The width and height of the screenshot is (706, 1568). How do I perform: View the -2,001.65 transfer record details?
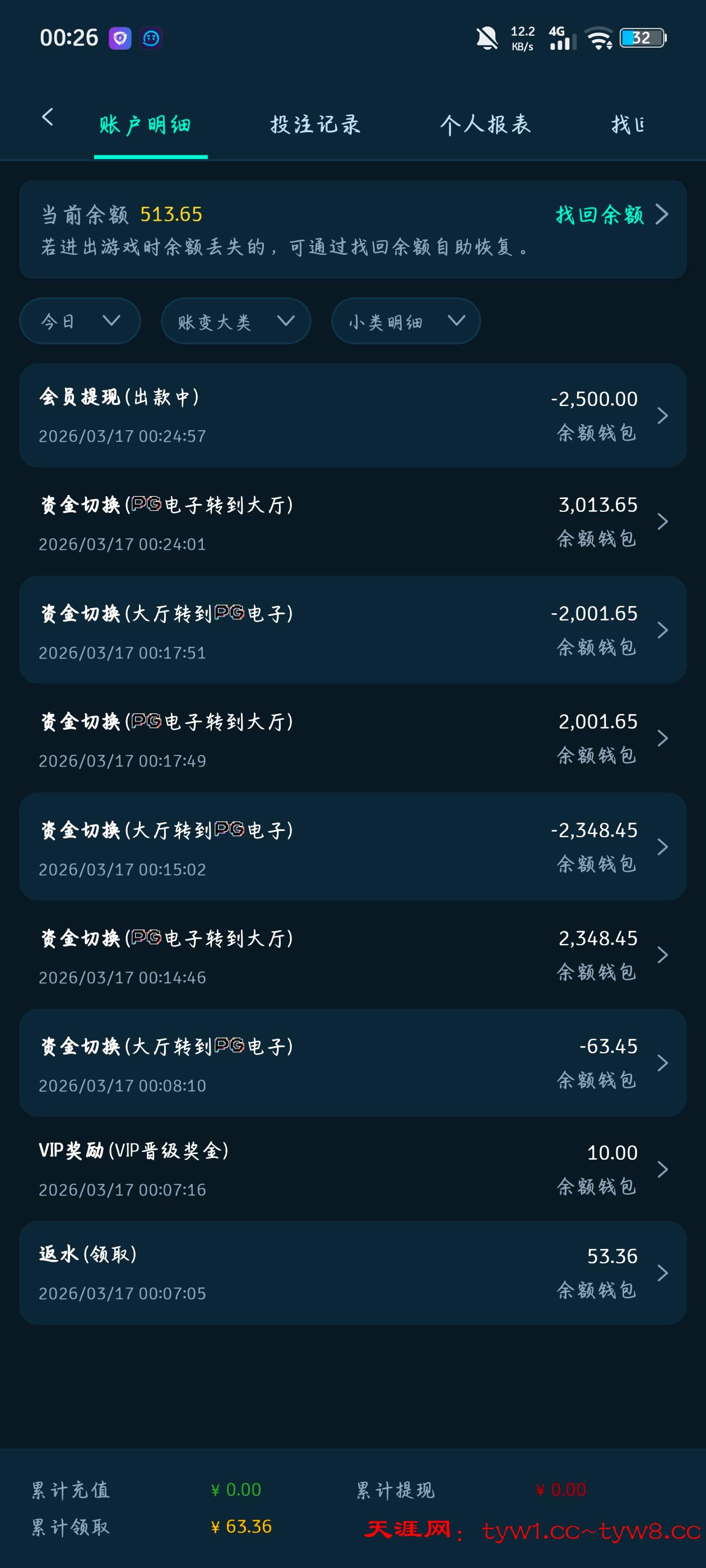click(x=352, y=630)
